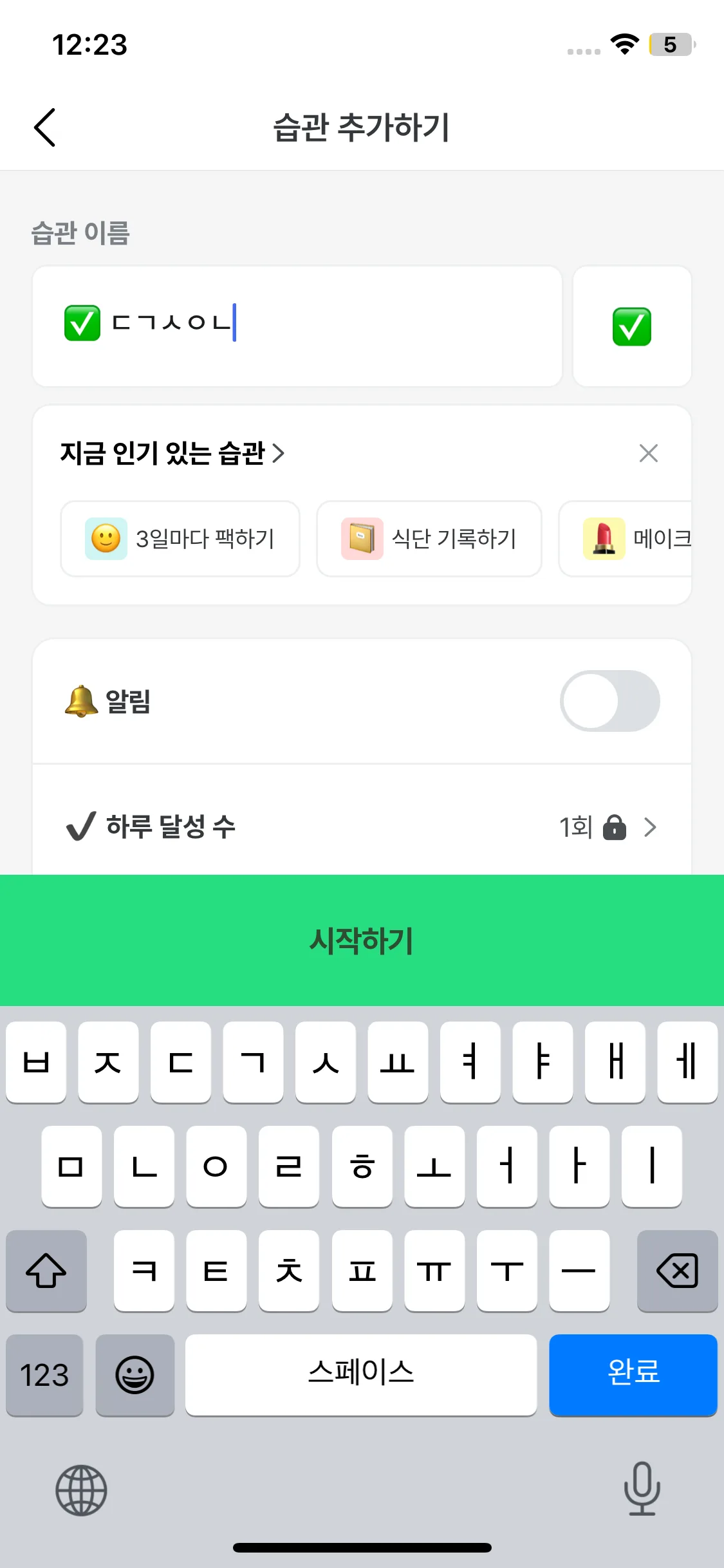
Task: Enable the 알림 switch
Action: (609, 701)
